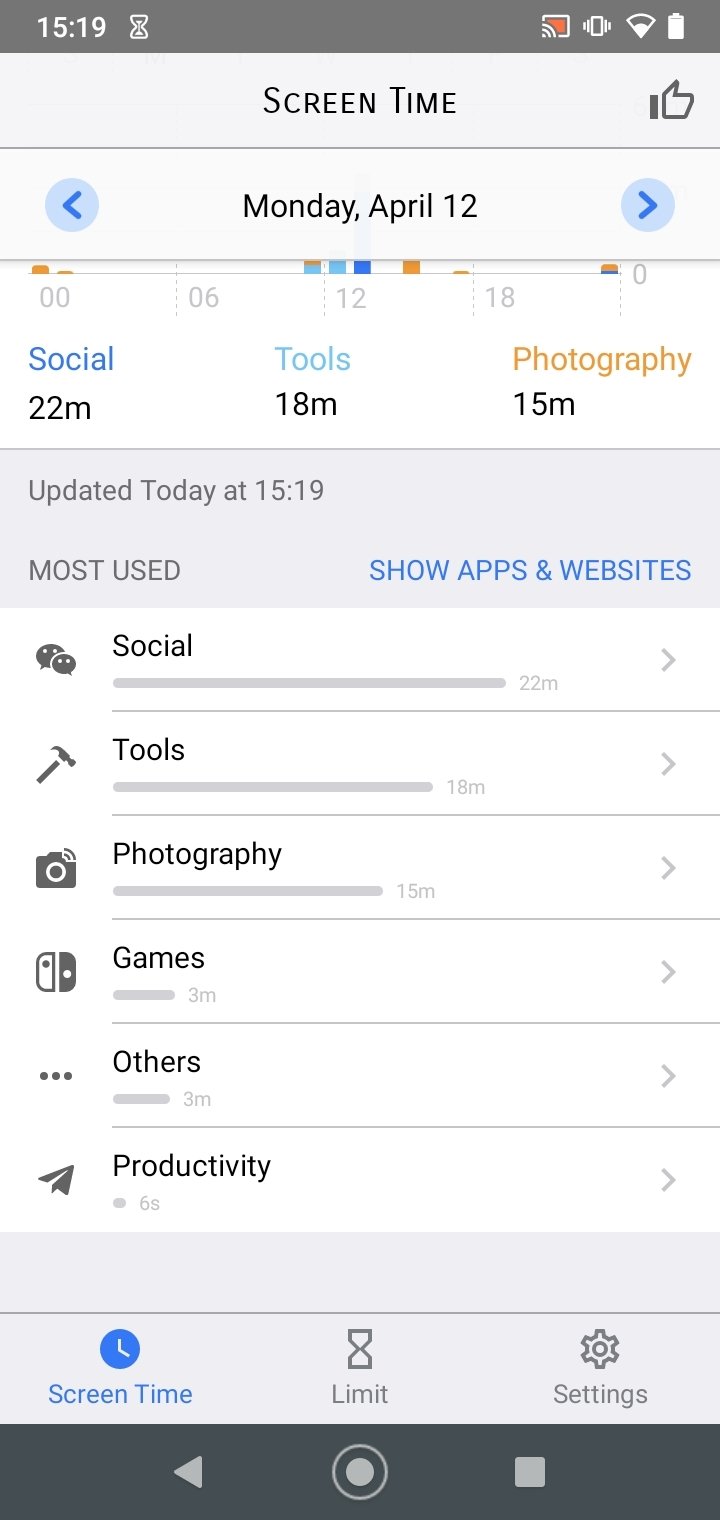The height and width of the screenshot is (1520, 720).
Task: Open the Photography category row
Action: coord(360,868)
